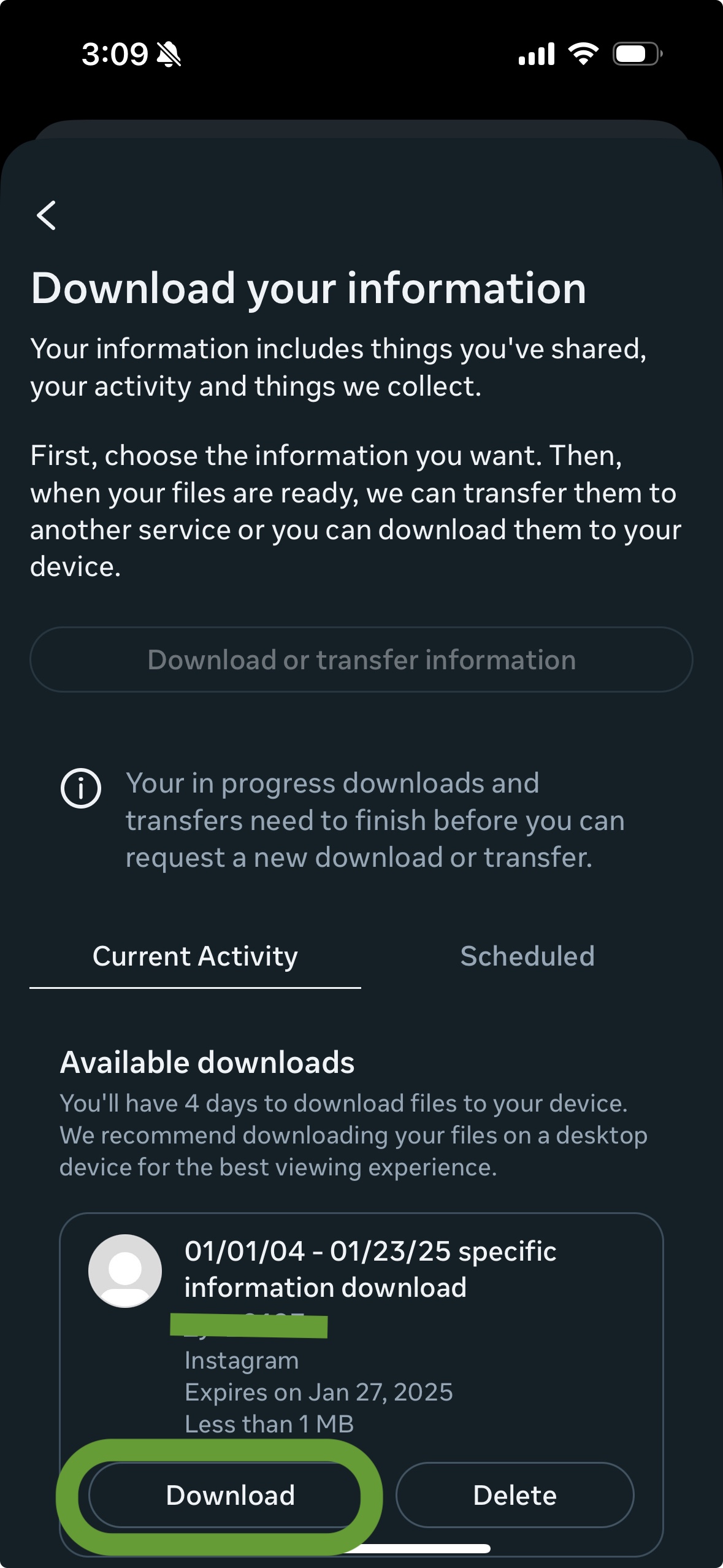Download the Instagram information file
The height and width of the screenshot is (1568, 723).
(x=225, y=1495)
